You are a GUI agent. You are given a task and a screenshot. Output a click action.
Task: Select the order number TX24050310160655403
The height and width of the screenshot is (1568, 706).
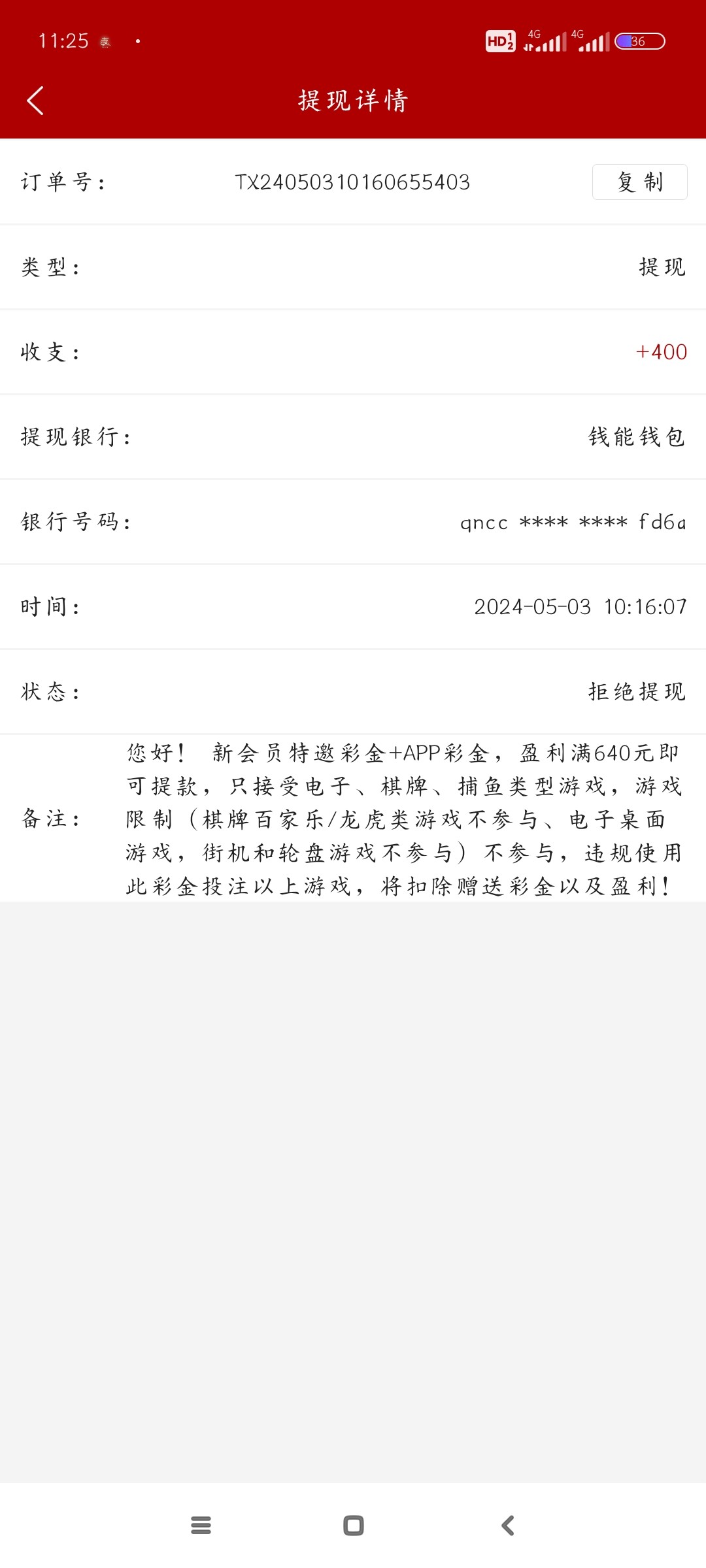click(x=353, y=183)
